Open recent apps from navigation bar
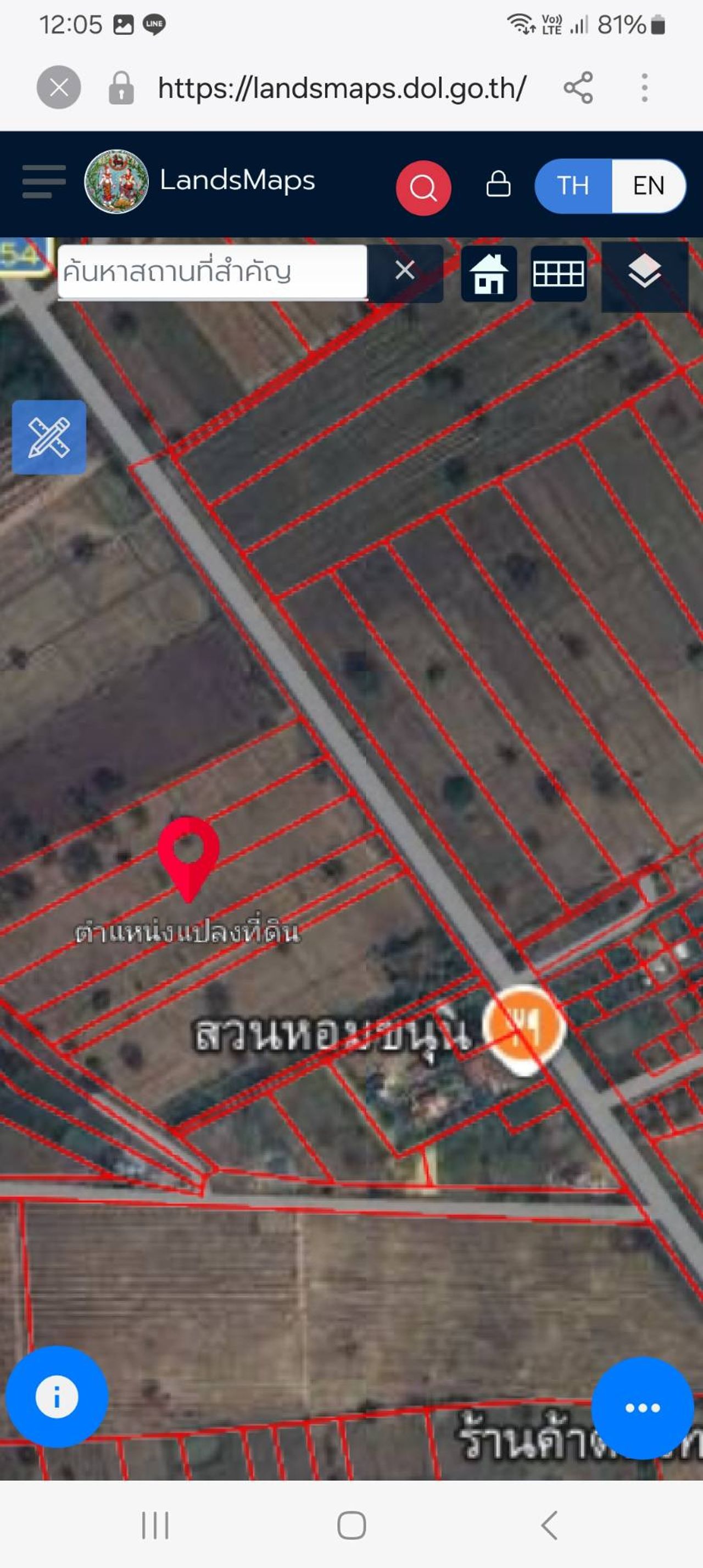Image resolution: width=703 pixels, height=1568 pixels. click(154, 1525)
